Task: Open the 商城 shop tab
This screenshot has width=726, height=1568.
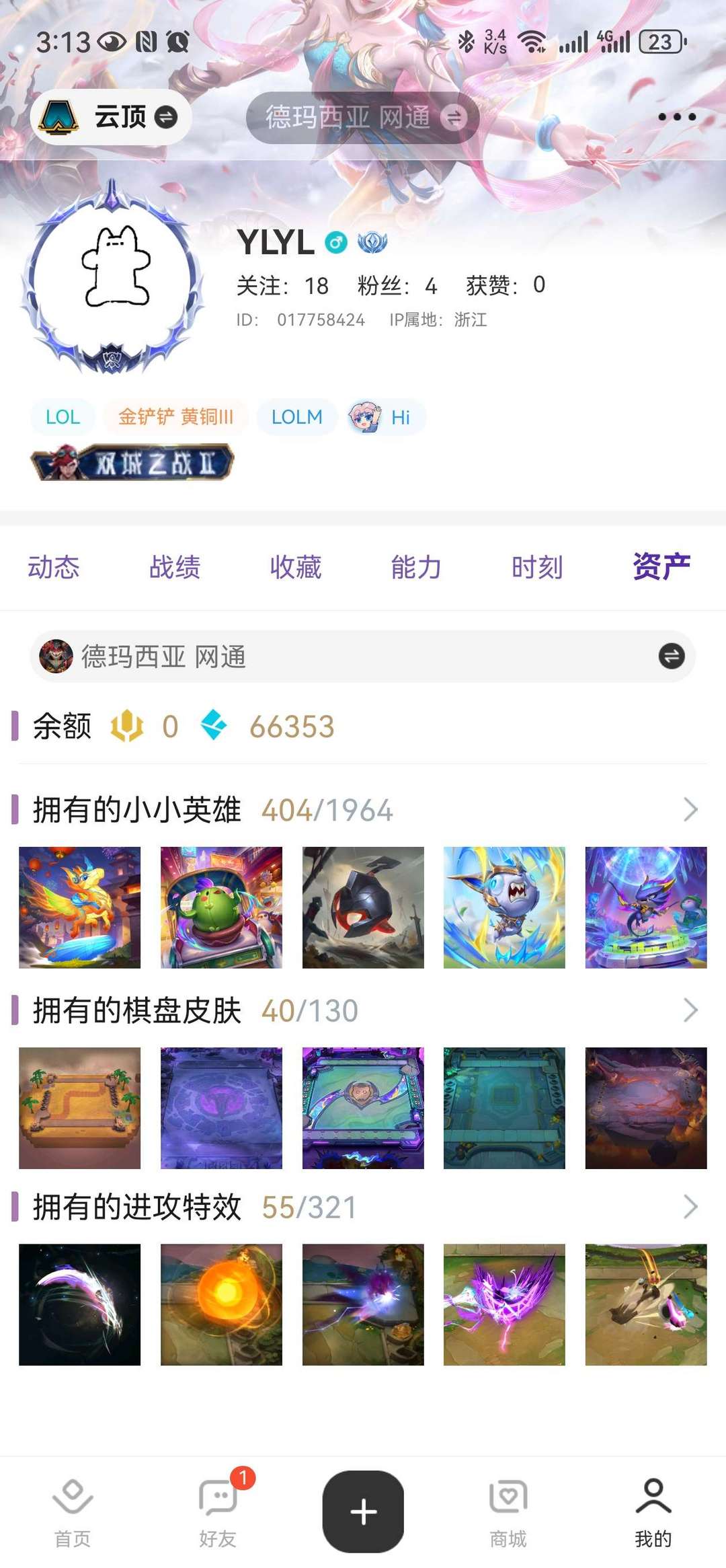Action: pos(508,1511)
